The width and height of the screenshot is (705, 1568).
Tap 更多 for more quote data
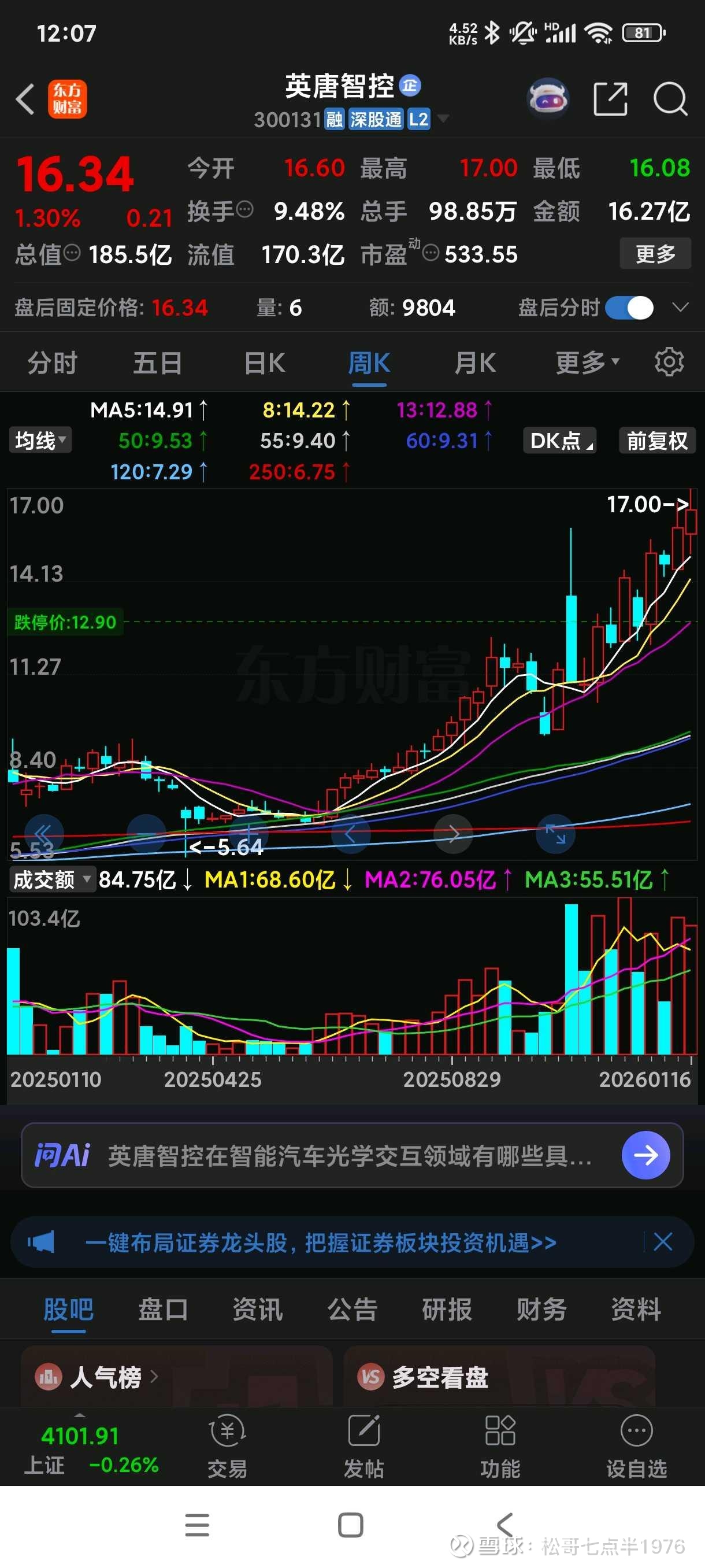(655, 254)
